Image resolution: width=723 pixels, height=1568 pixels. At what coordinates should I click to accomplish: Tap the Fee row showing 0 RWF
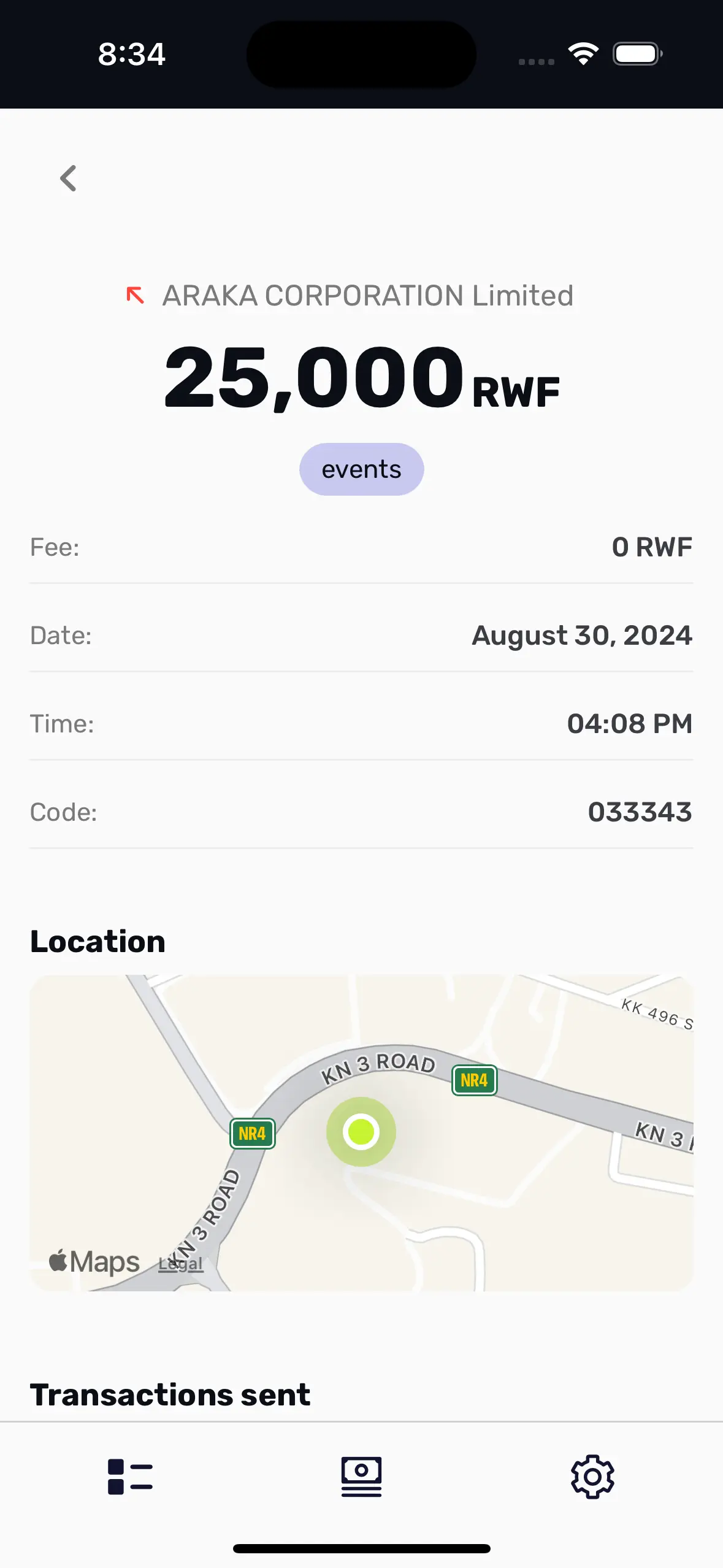361,547
